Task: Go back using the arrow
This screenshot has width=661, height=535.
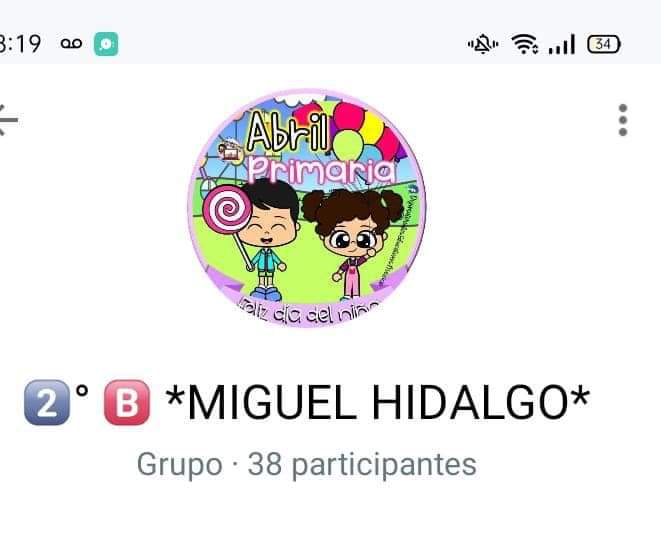Action: 8,121
